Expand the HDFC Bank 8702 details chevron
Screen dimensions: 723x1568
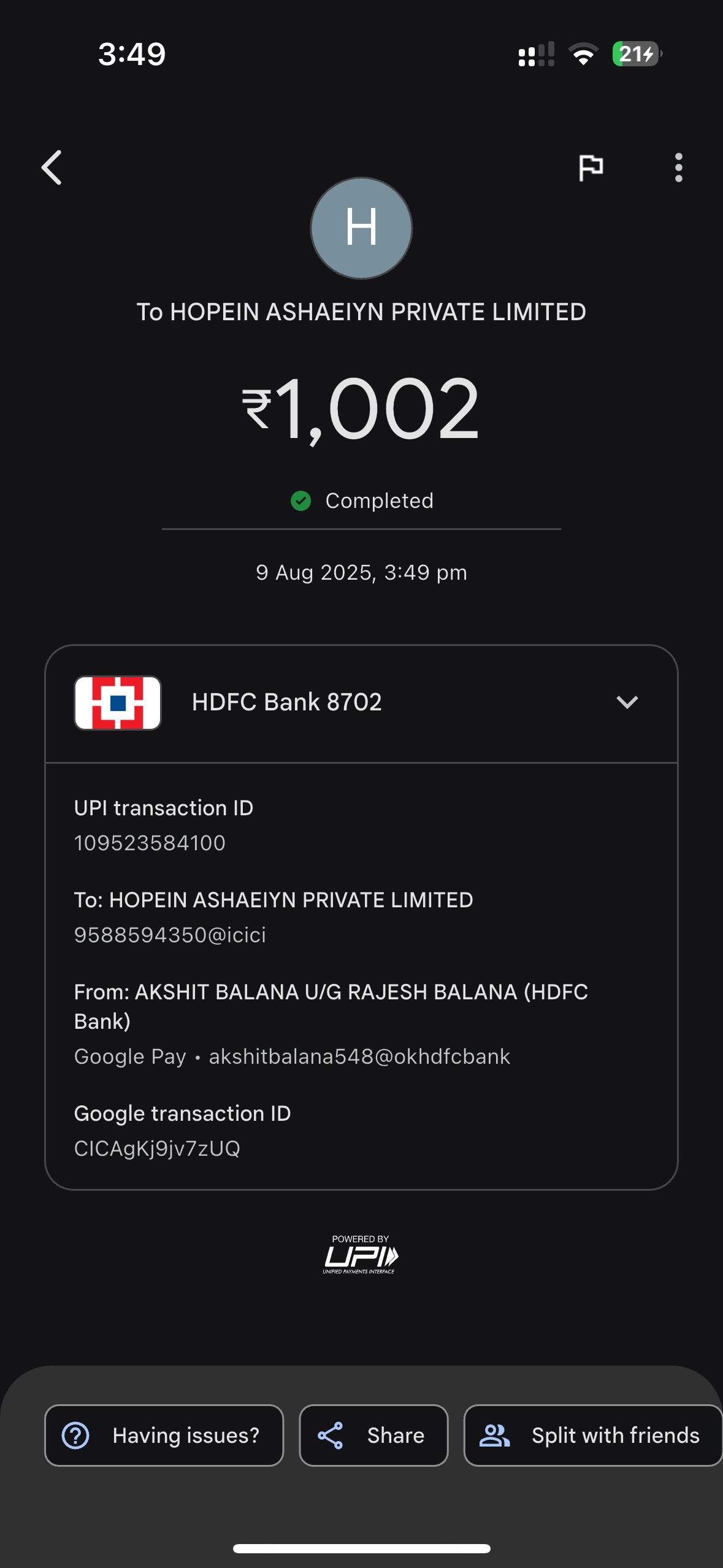pyautogui.click(x=627, y=702)
